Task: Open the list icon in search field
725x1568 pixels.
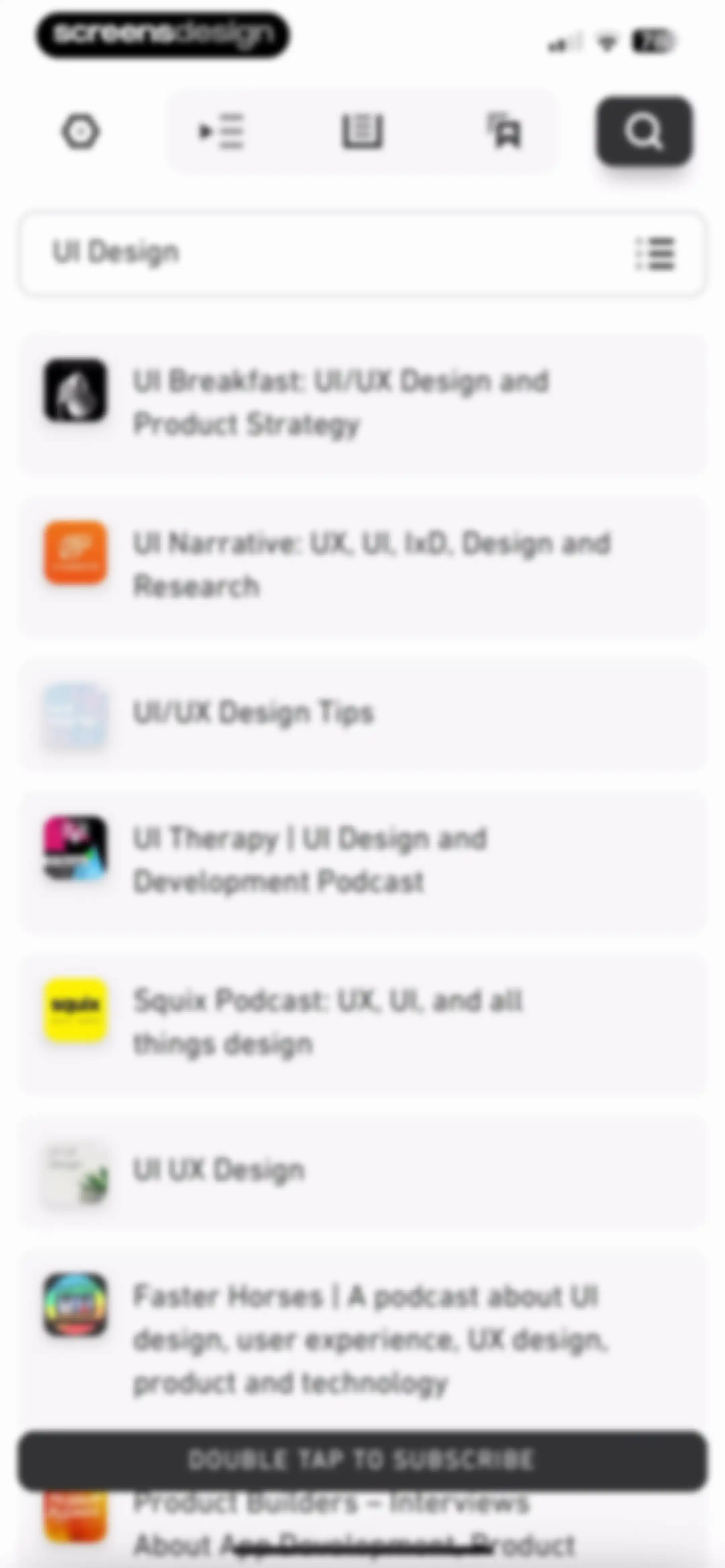Action: click(x=656, y=253)
